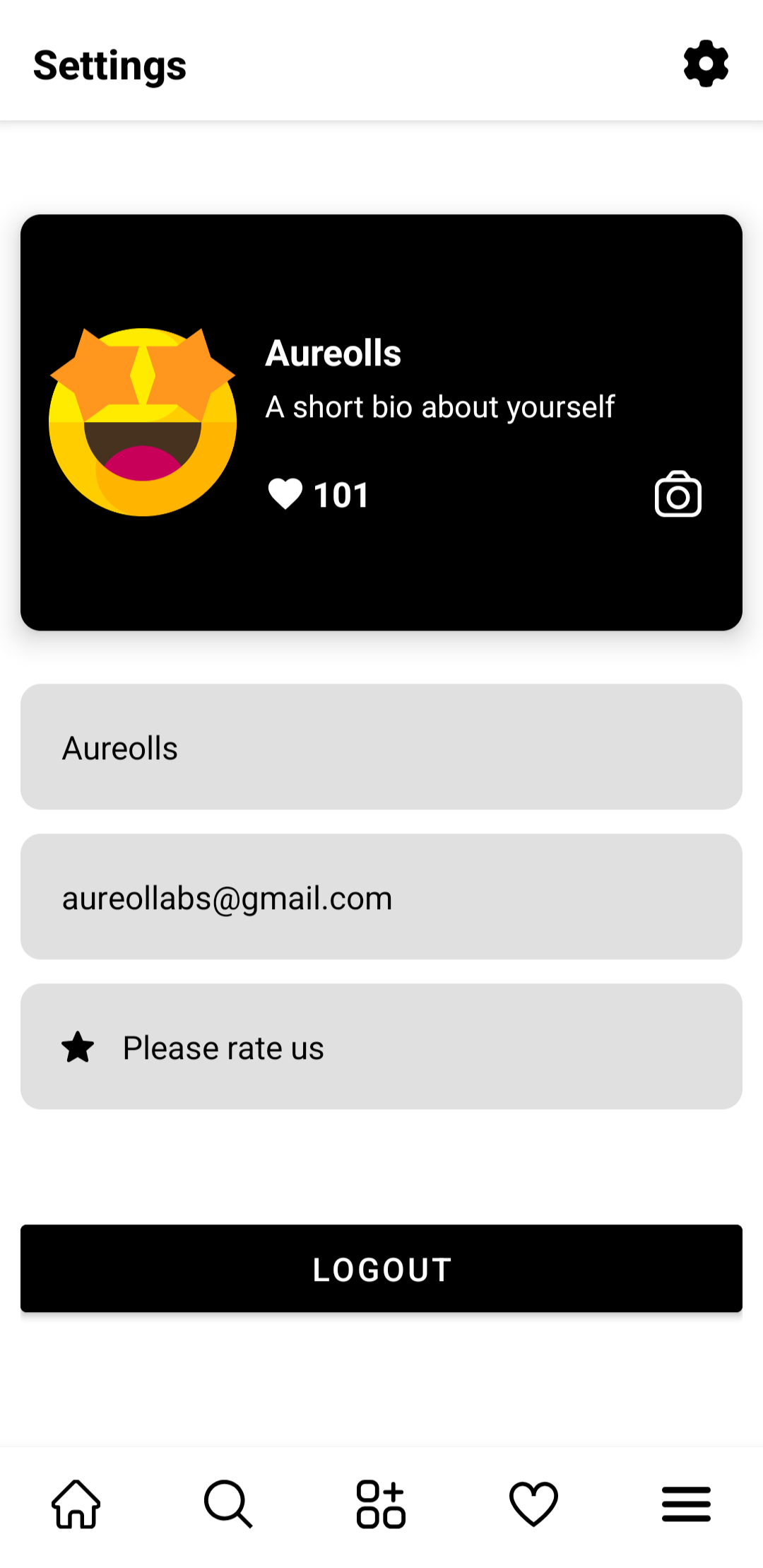Open Please rate us
The width and height of the screenshot is (763, 1568).
click(381, 1047)
